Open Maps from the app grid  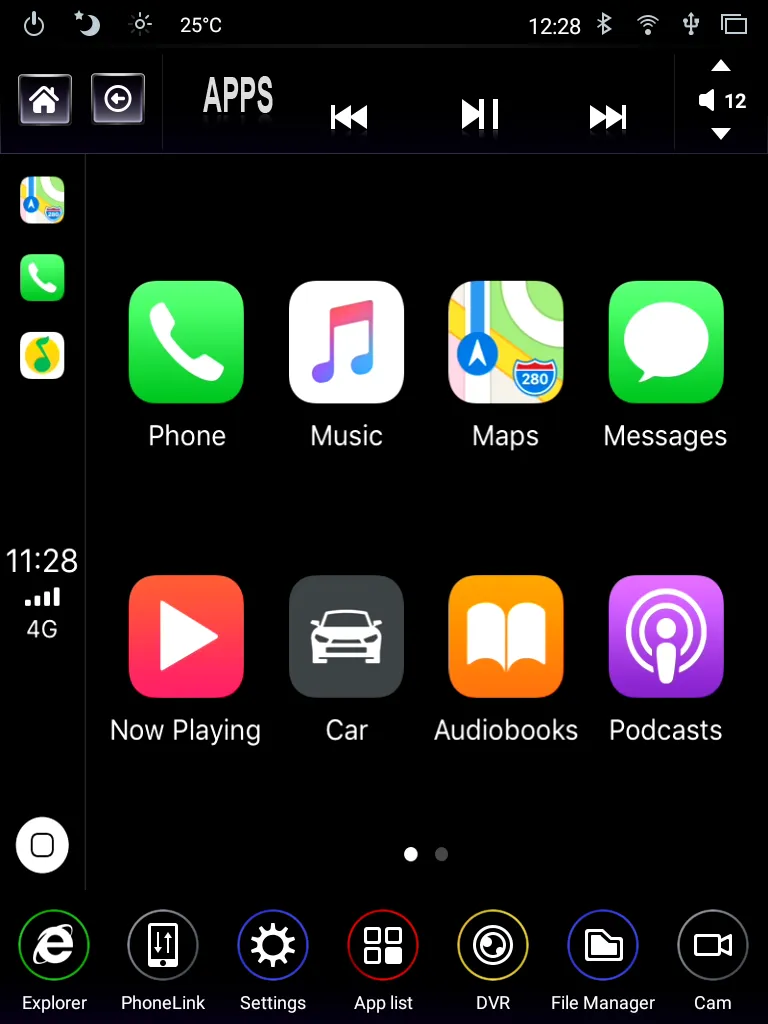[506, 342]
